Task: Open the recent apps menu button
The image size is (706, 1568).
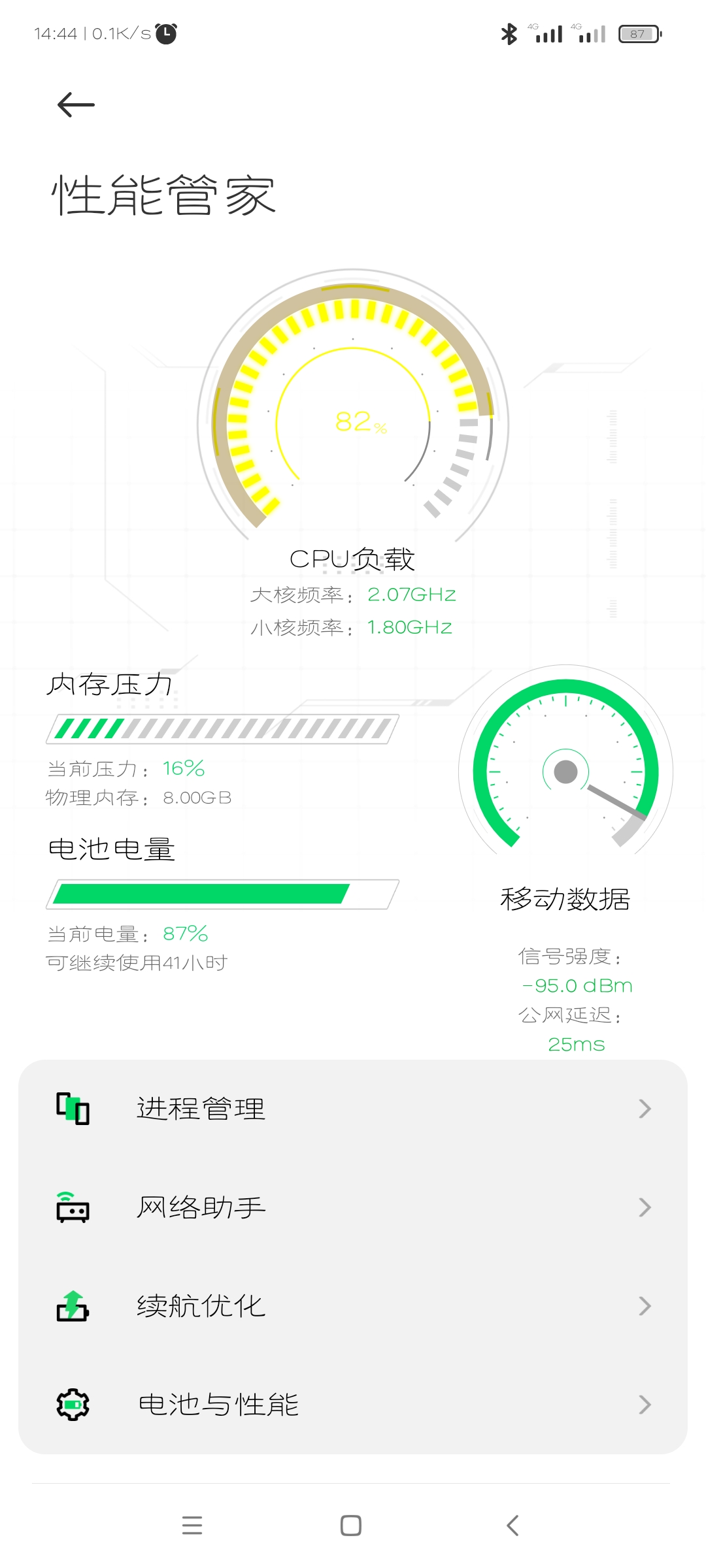Action: pos(192,1526)
